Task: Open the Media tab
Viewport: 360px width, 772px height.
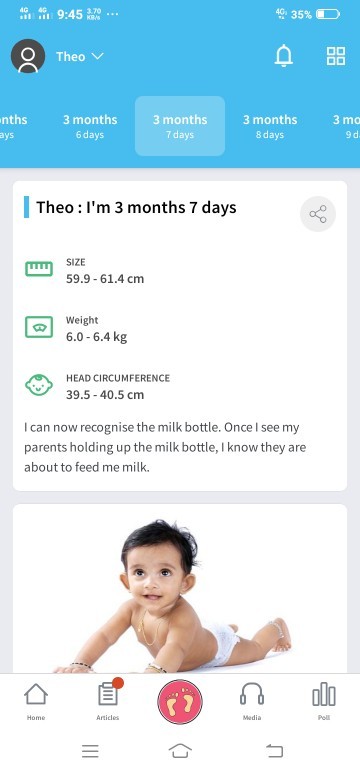Action: pyautogui.click(x=252, y=702)
